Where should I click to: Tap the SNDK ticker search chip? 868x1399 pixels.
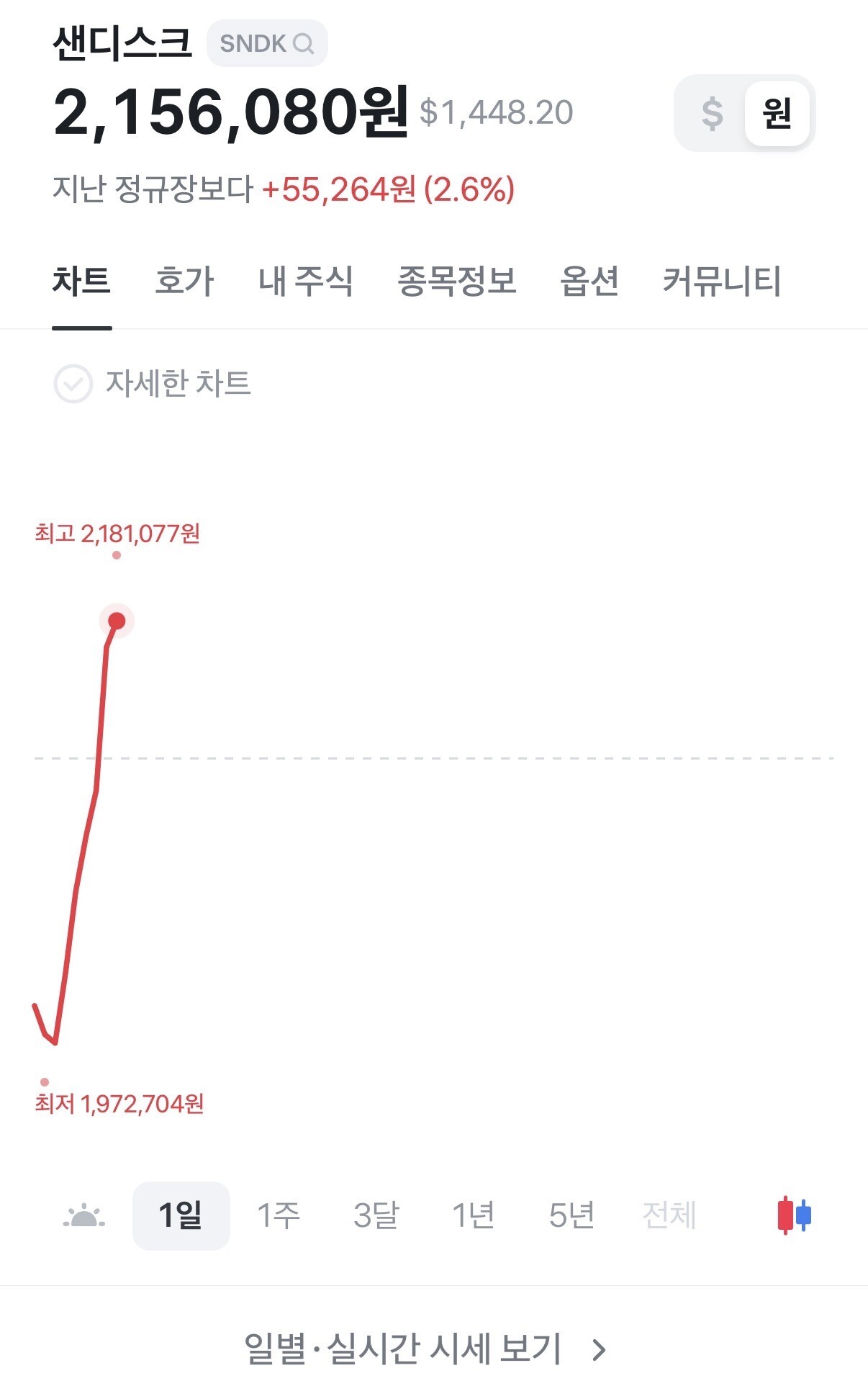click(x=267, y=43)
